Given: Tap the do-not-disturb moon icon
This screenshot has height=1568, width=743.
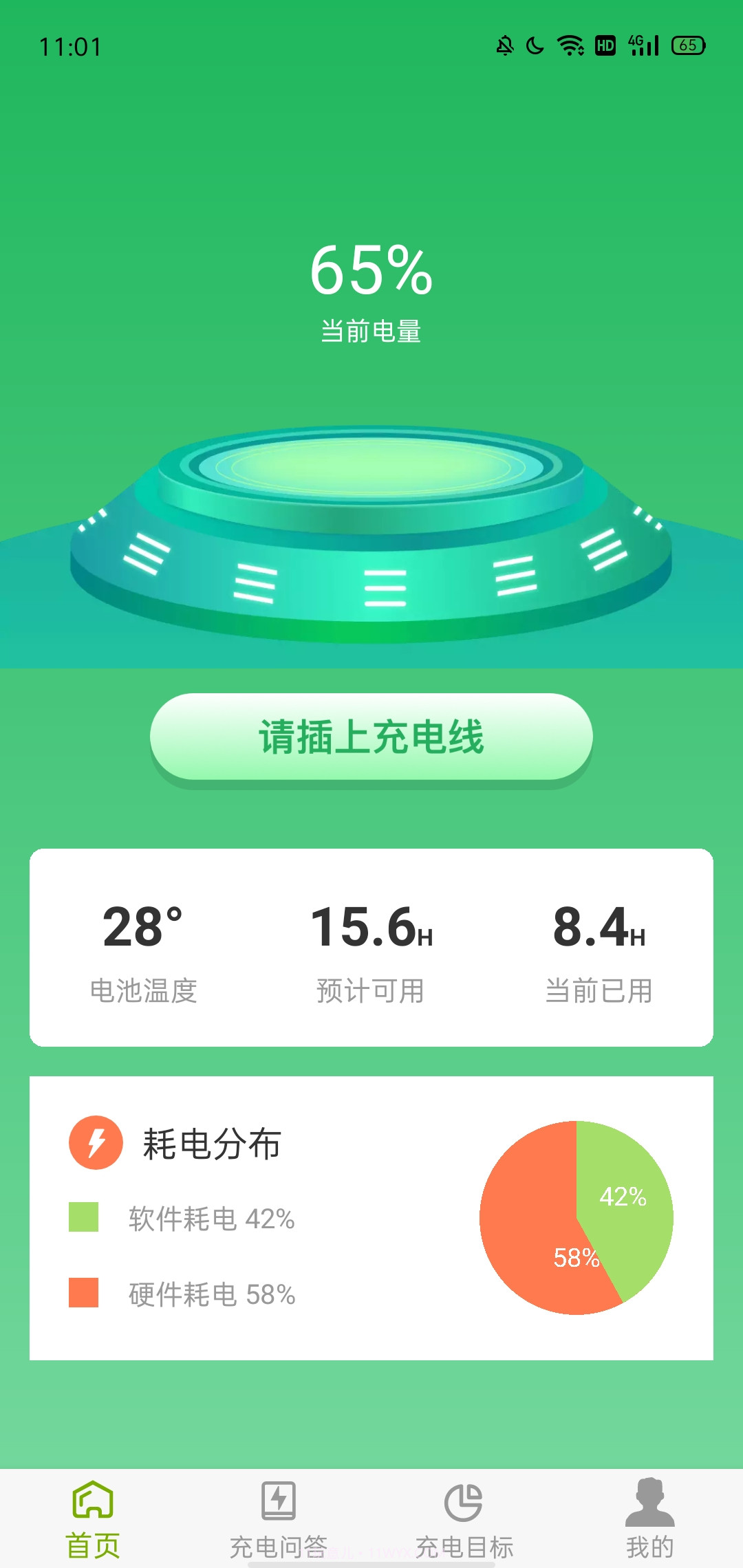Looking at the screenshot, I should 534,45.
